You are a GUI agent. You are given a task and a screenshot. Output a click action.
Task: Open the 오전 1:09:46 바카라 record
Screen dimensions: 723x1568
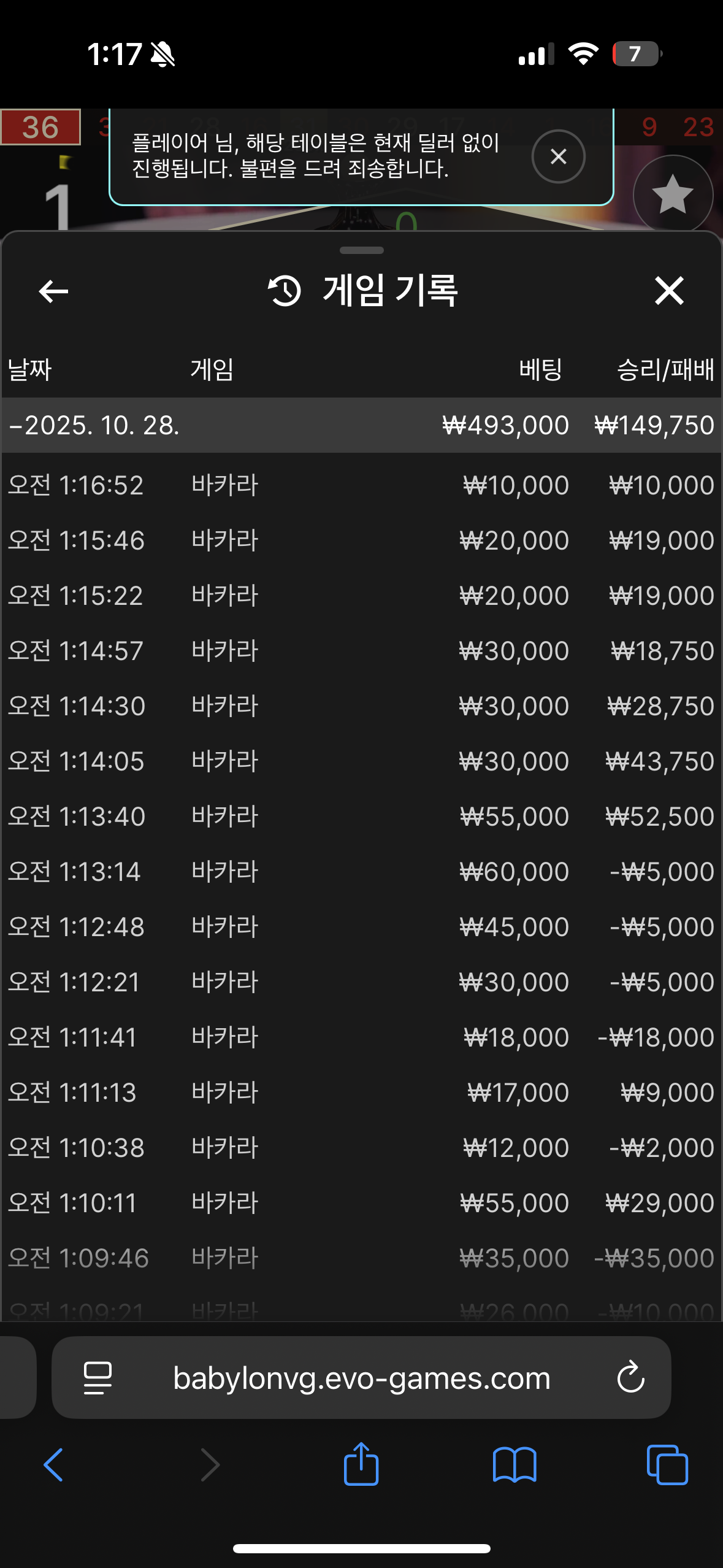click(x=361, y=1258)
